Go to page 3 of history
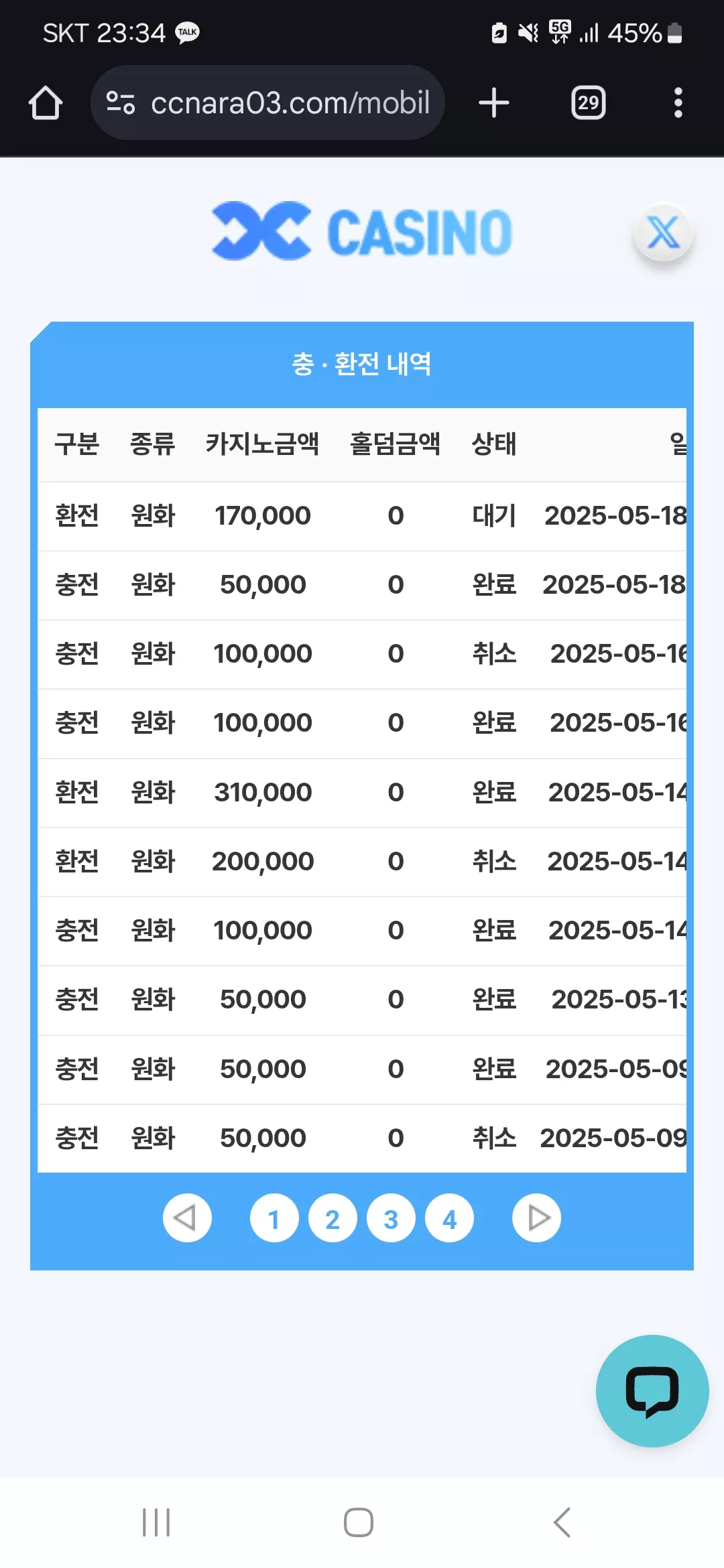This screenshot has width=724, height=1568. click(391, 1218)
